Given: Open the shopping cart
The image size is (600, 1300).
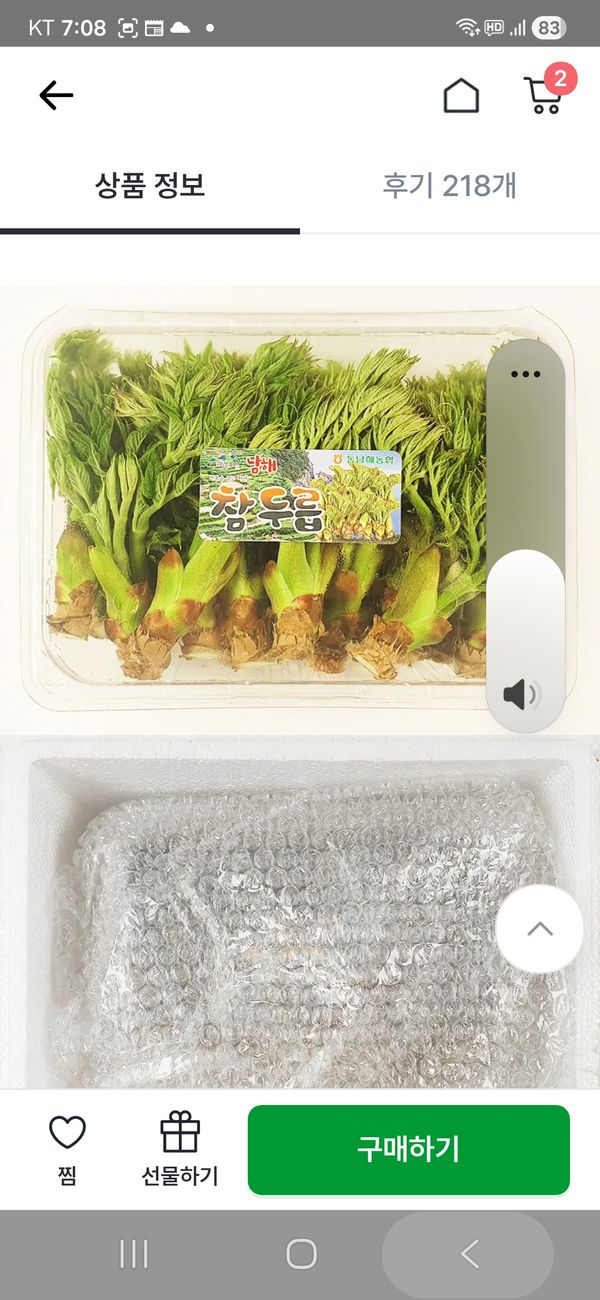Looking at the screenshot, I should 543,94.
